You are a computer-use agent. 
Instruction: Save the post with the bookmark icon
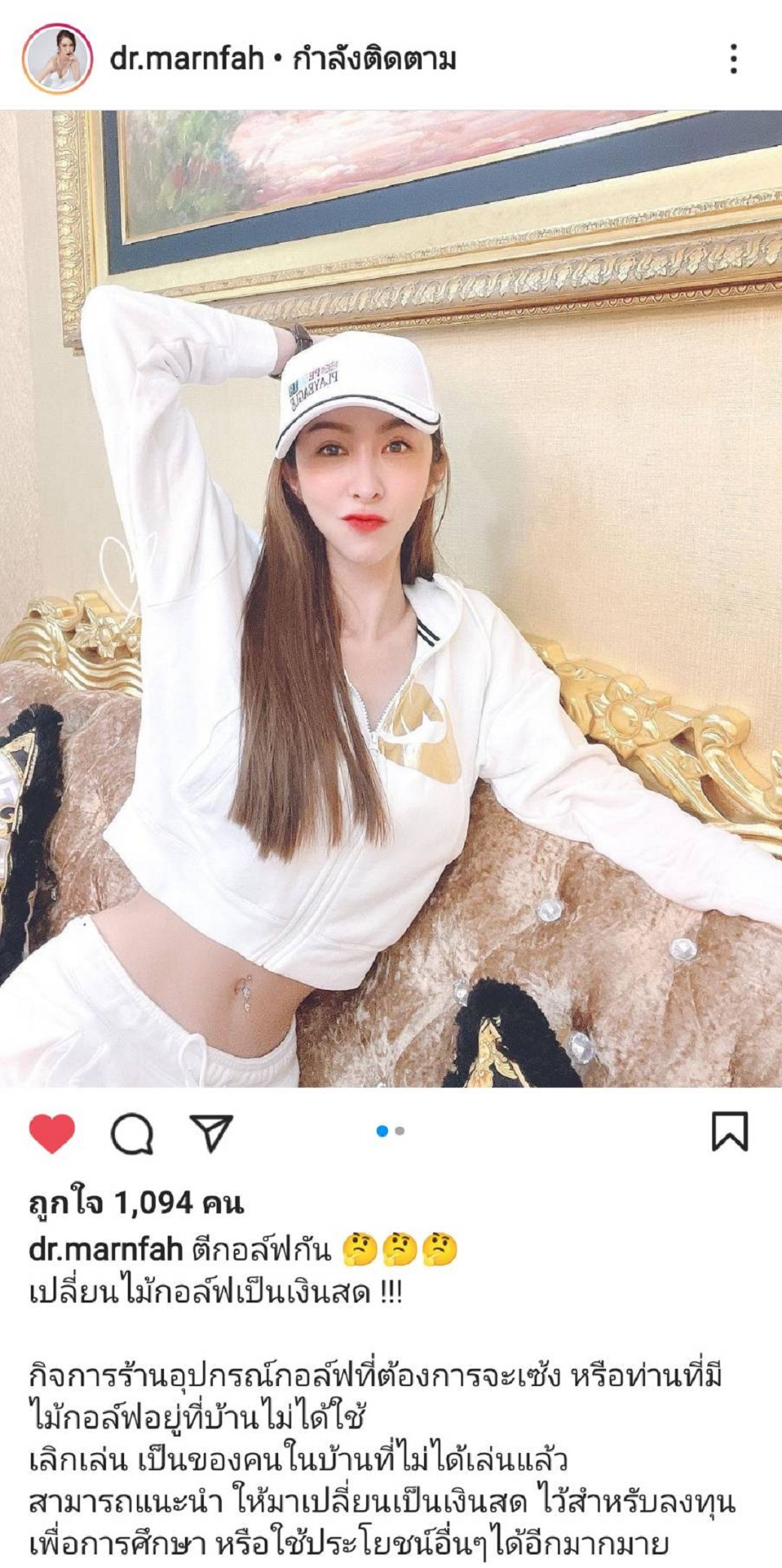coord(729,1131)
